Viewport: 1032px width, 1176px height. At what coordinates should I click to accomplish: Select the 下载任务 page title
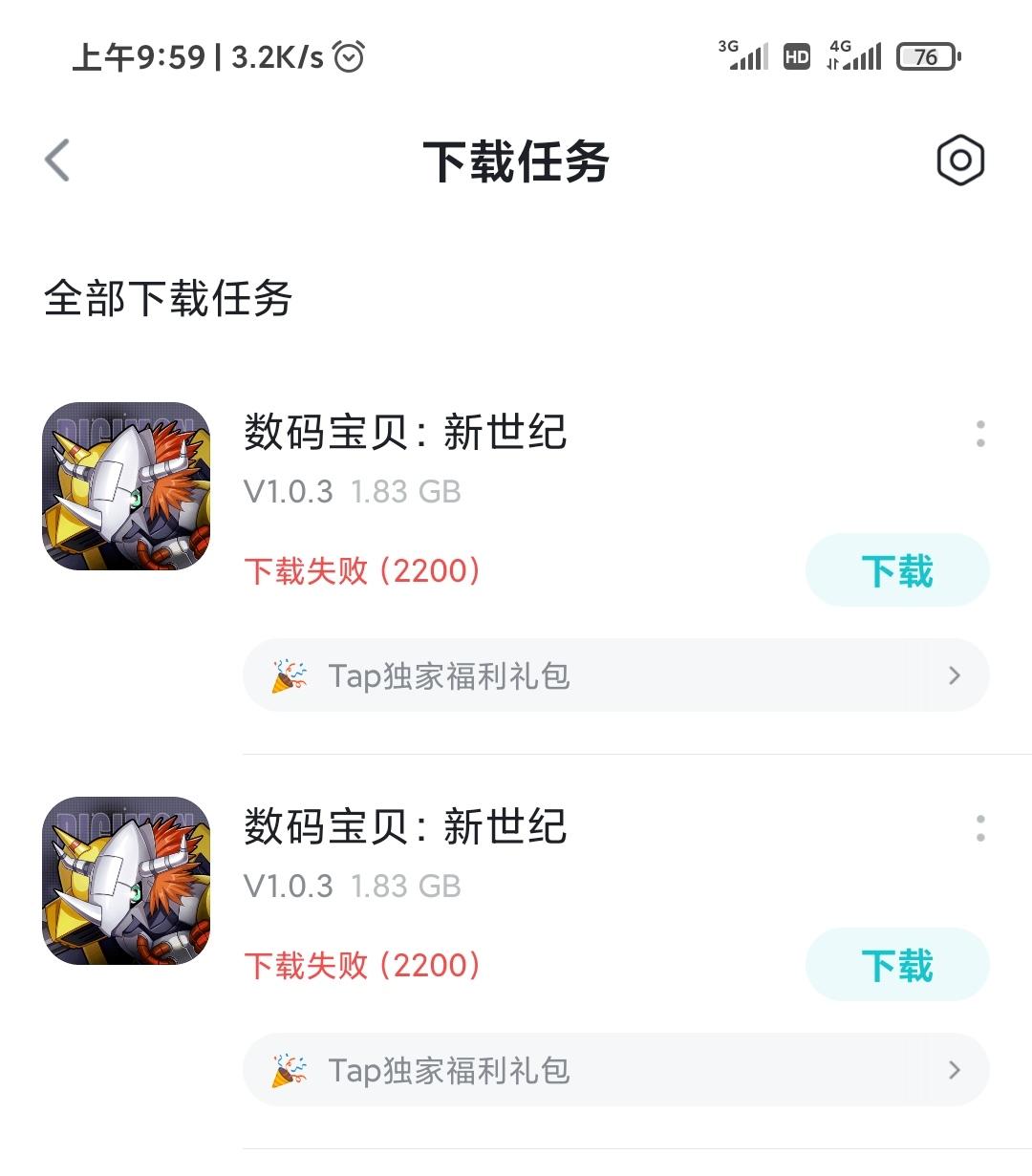tap(516, 160)
